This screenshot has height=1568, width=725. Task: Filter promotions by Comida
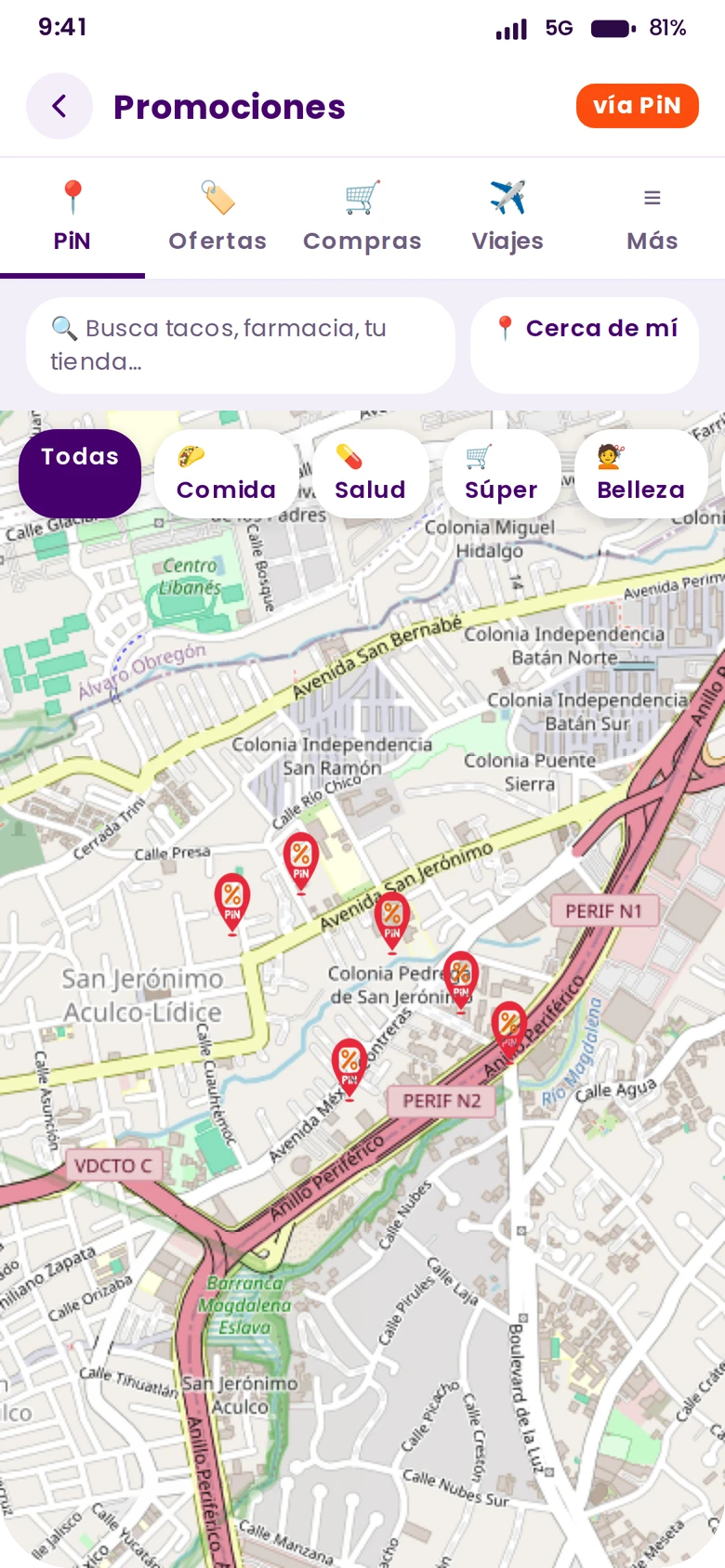click(226, 474)
